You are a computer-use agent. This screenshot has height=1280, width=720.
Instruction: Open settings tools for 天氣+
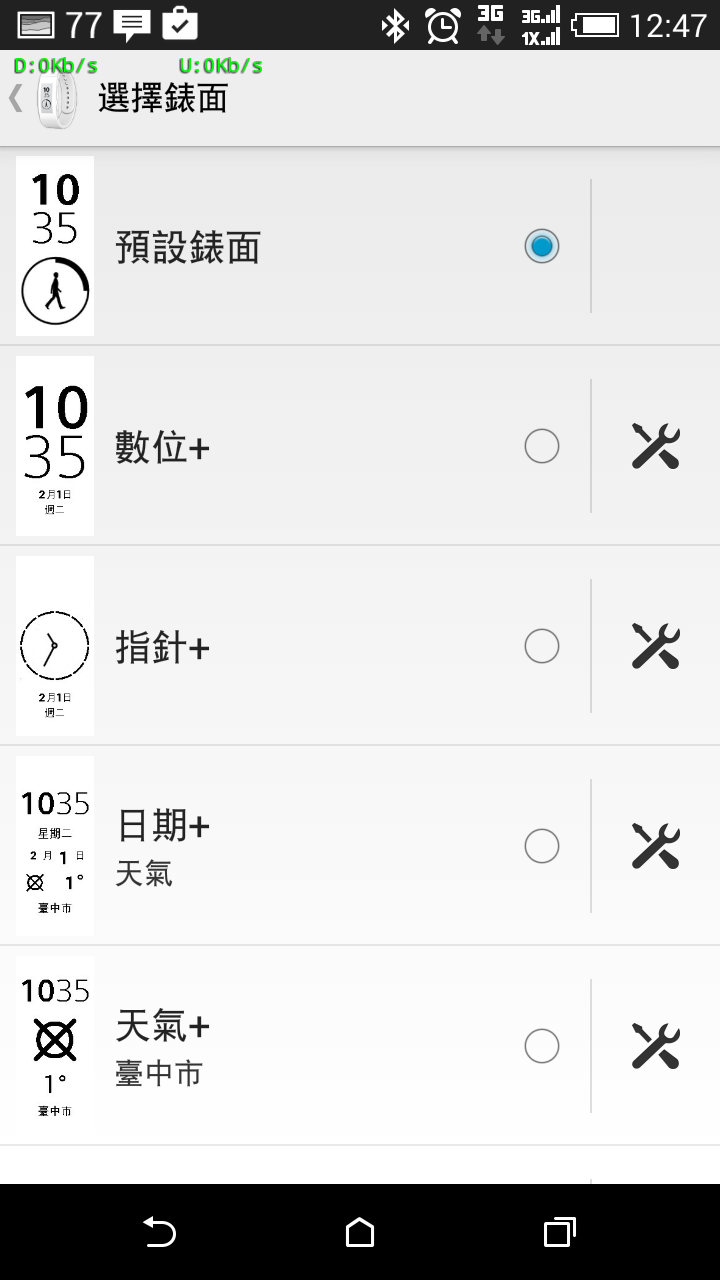656,1046
